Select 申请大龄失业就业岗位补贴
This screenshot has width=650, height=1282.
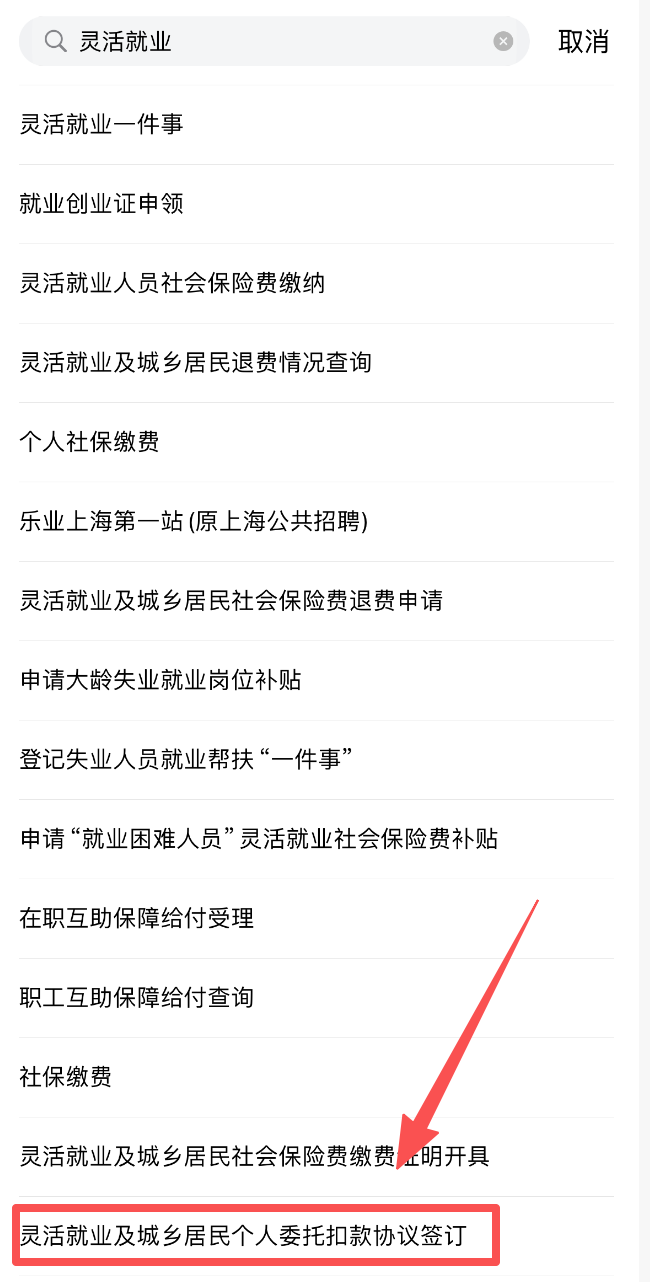pos(160,680)
